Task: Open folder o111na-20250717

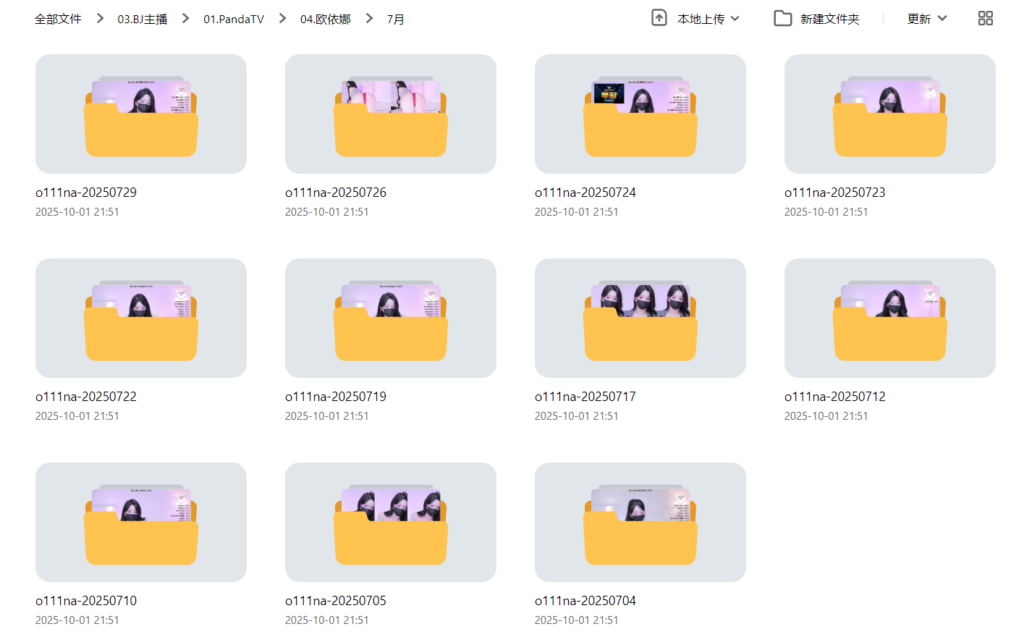Action: point(640,318)
